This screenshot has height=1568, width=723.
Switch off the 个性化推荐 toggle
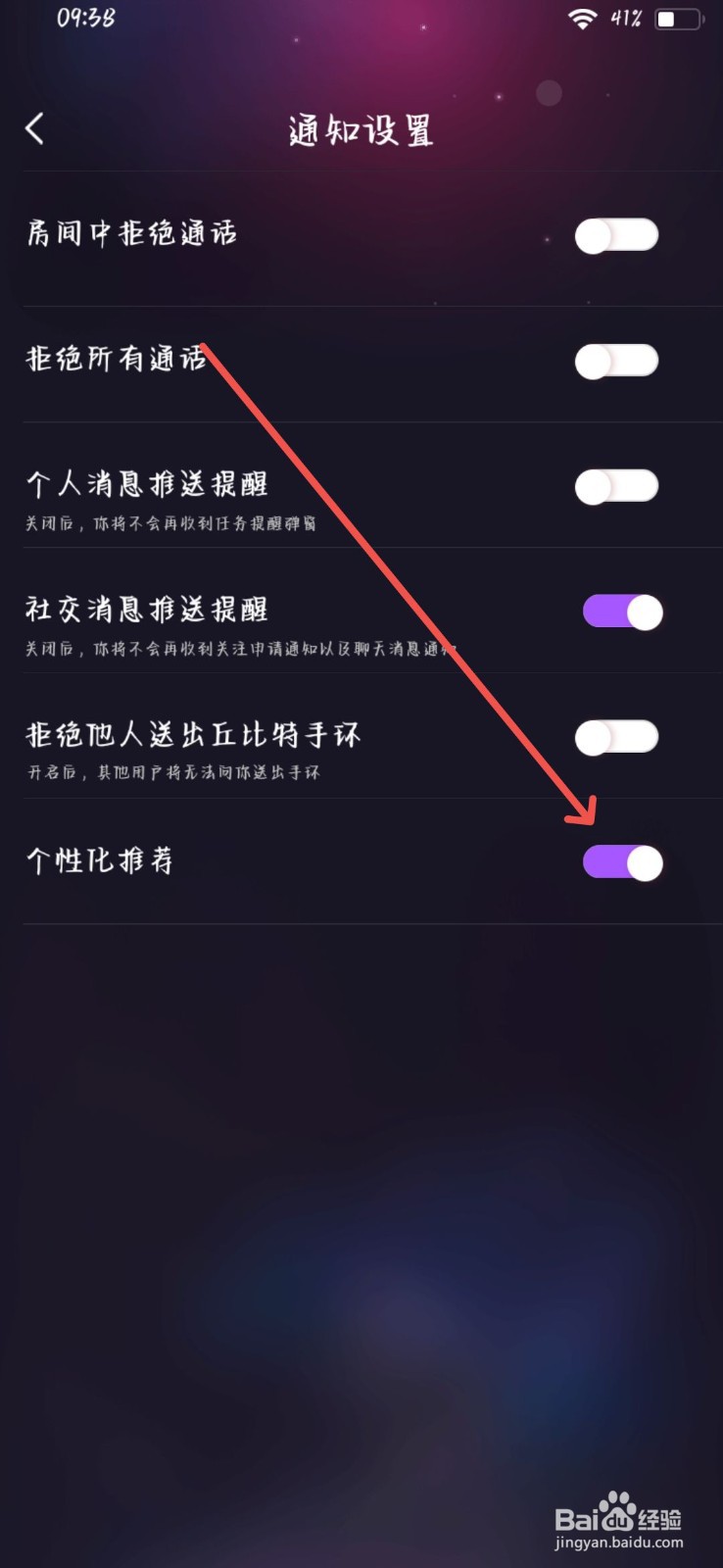pos(622,862)
